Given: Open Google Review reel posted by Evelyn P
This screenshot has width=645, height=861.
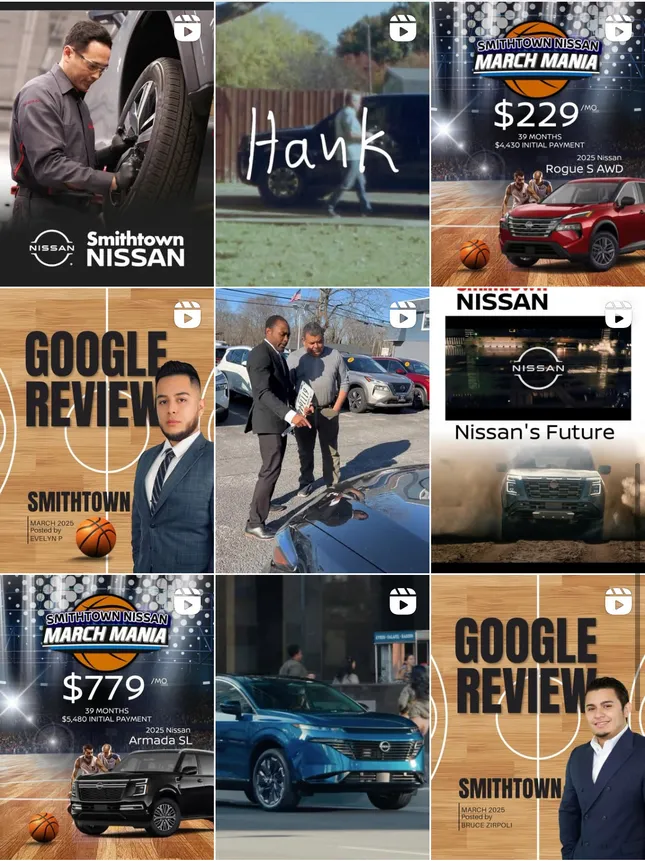Looking at the screenshot, I should click(106, 430).
